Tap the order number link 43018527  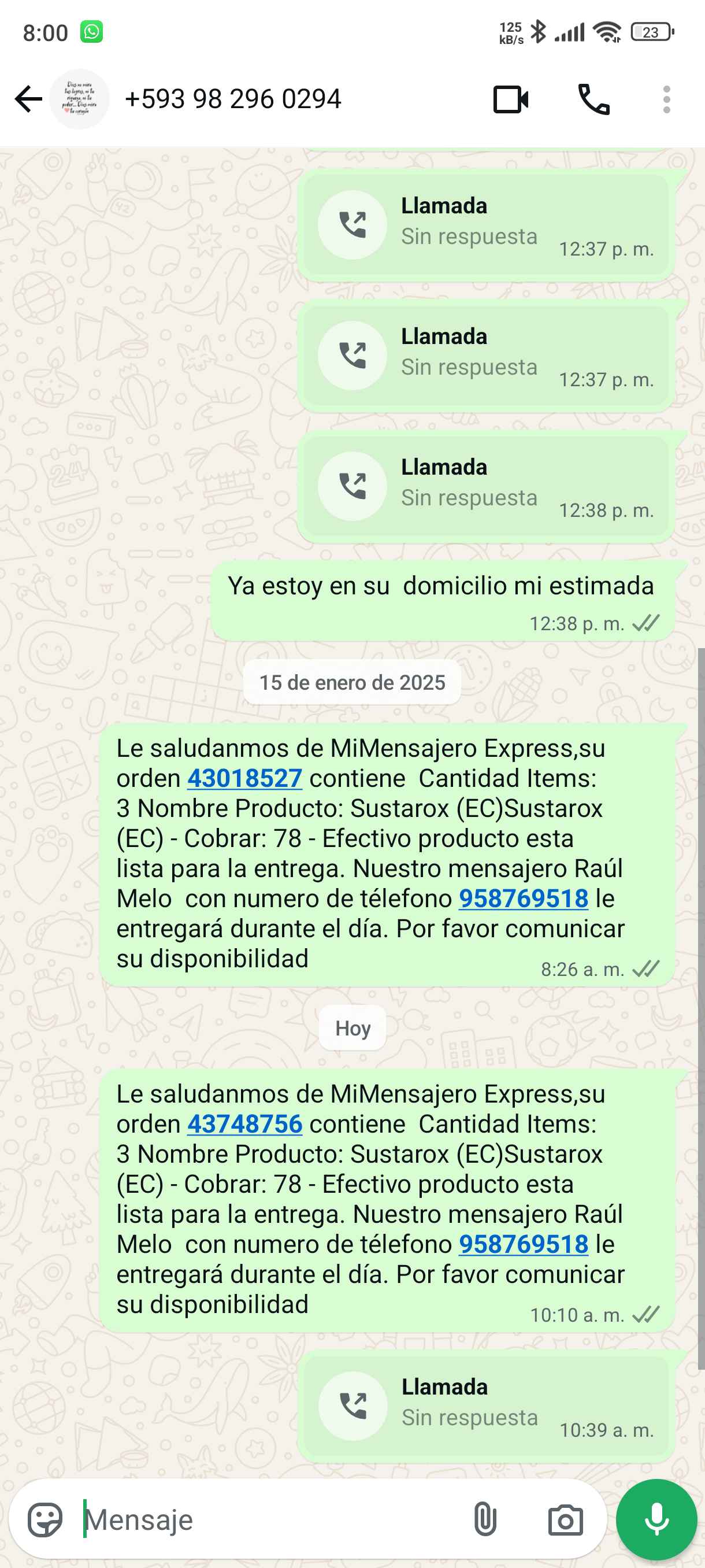(244, 778)
